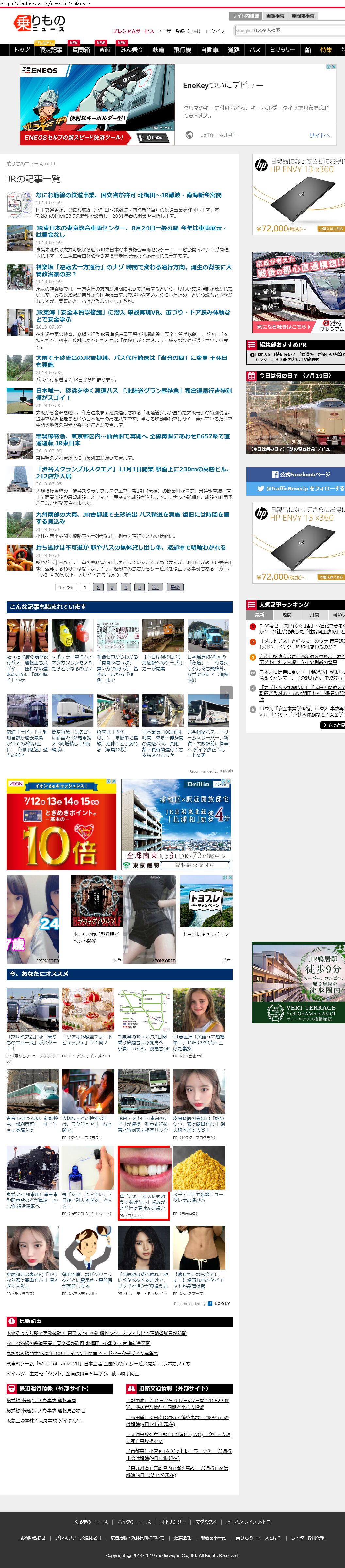Select 鉄道 in the navigation bar
The height and width of the screenshot is (1568, 345).
pyautogui.click(x=158, y=50)
